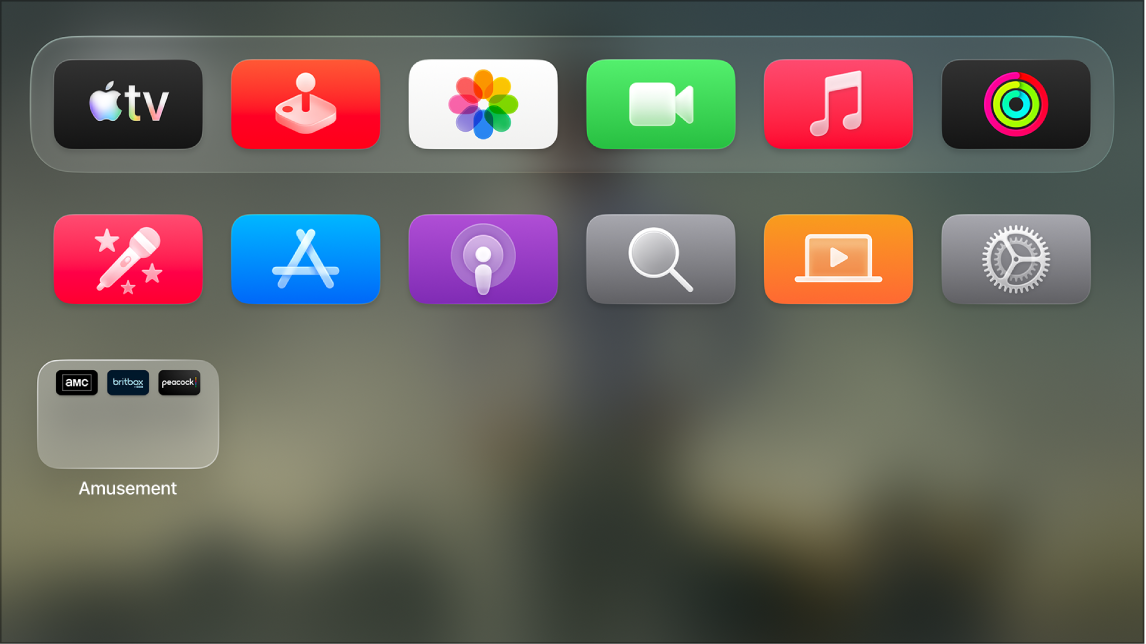This screenshot has height=644, width=1146.
Task: Launch the Arcade app
Action: (x=305, y=104)
